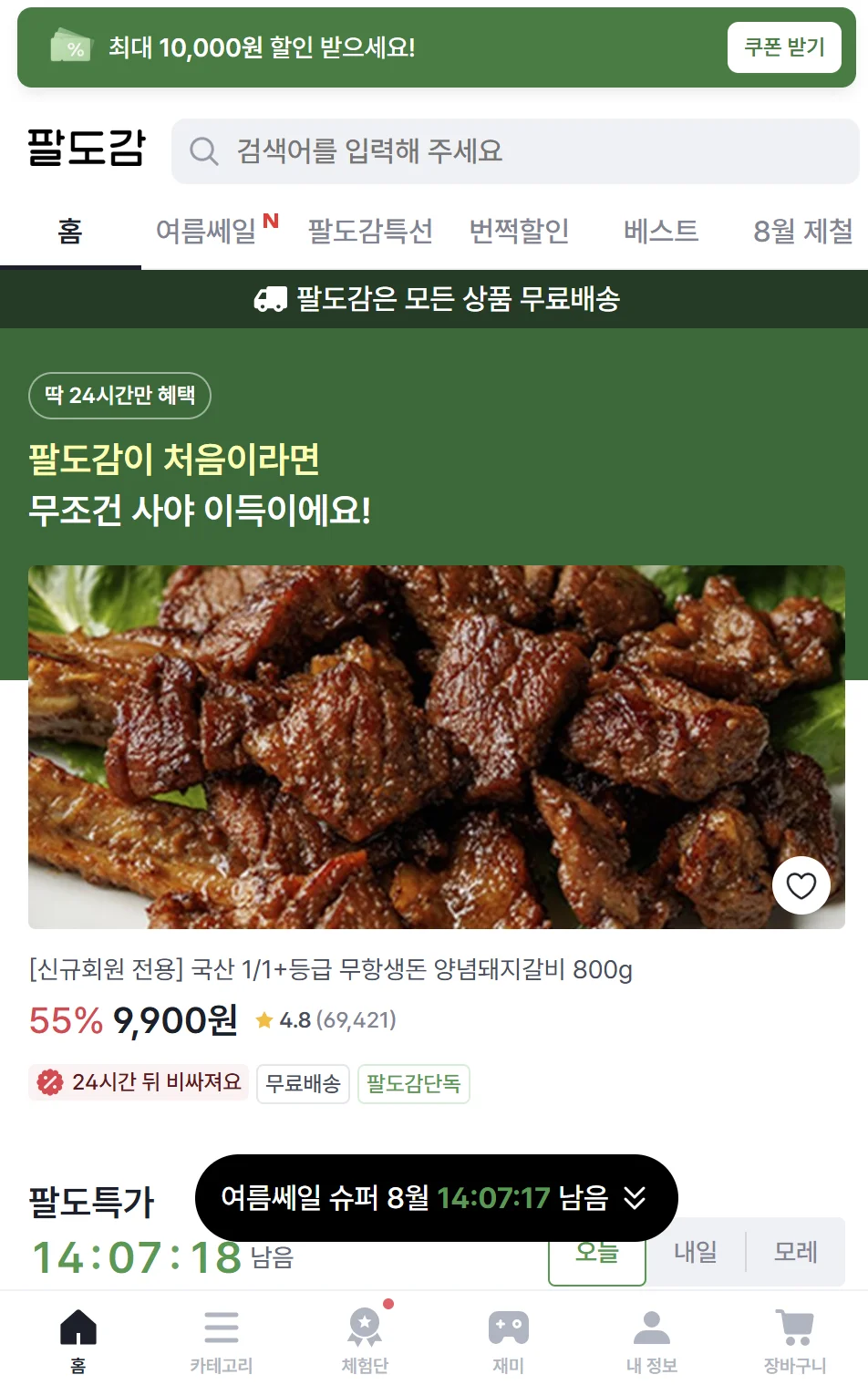Open the search field 검색어를 입력해 주세요
Screen dimensions: 868x1385
point(515,150)
